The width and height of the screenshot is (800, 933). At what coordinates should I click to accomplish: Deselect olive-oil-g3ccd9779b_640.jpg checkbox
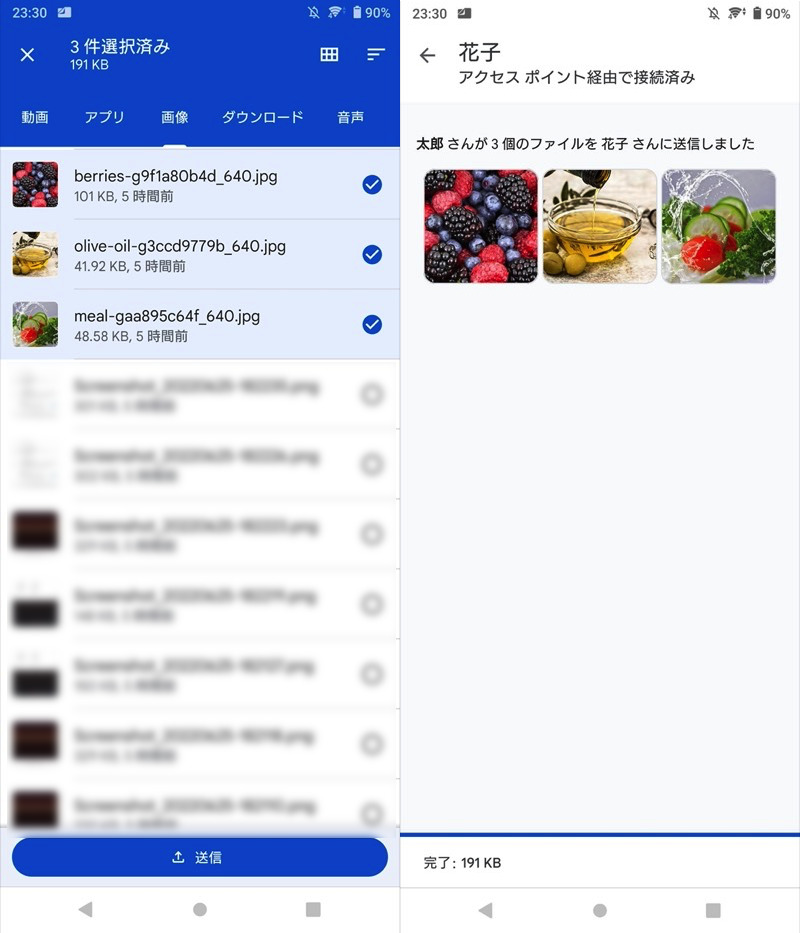(x=372, y=255)
